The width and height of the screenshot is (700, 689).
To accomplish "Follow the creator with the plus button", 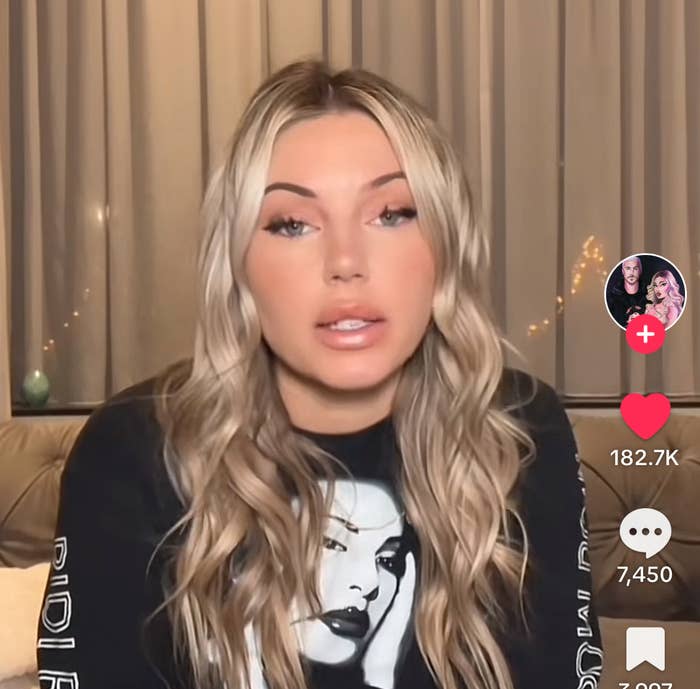I will [645, 334].
